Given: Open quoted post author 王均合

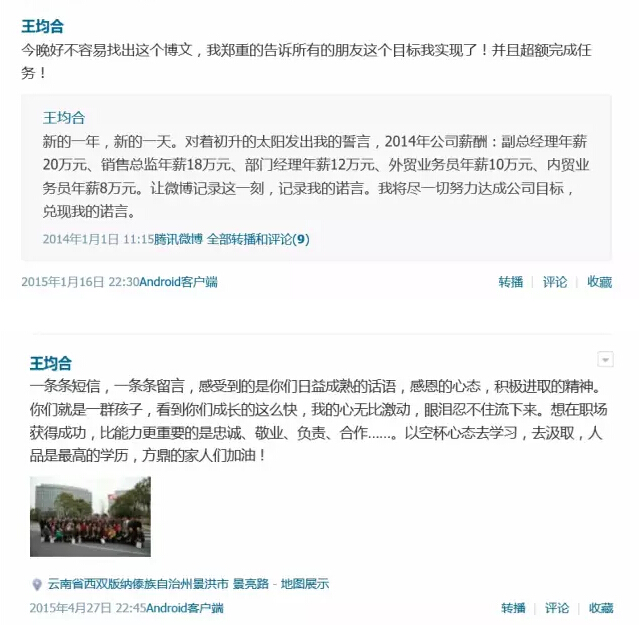Looking at the screenshot, I should pyautogui.click(x=63, y=117).
